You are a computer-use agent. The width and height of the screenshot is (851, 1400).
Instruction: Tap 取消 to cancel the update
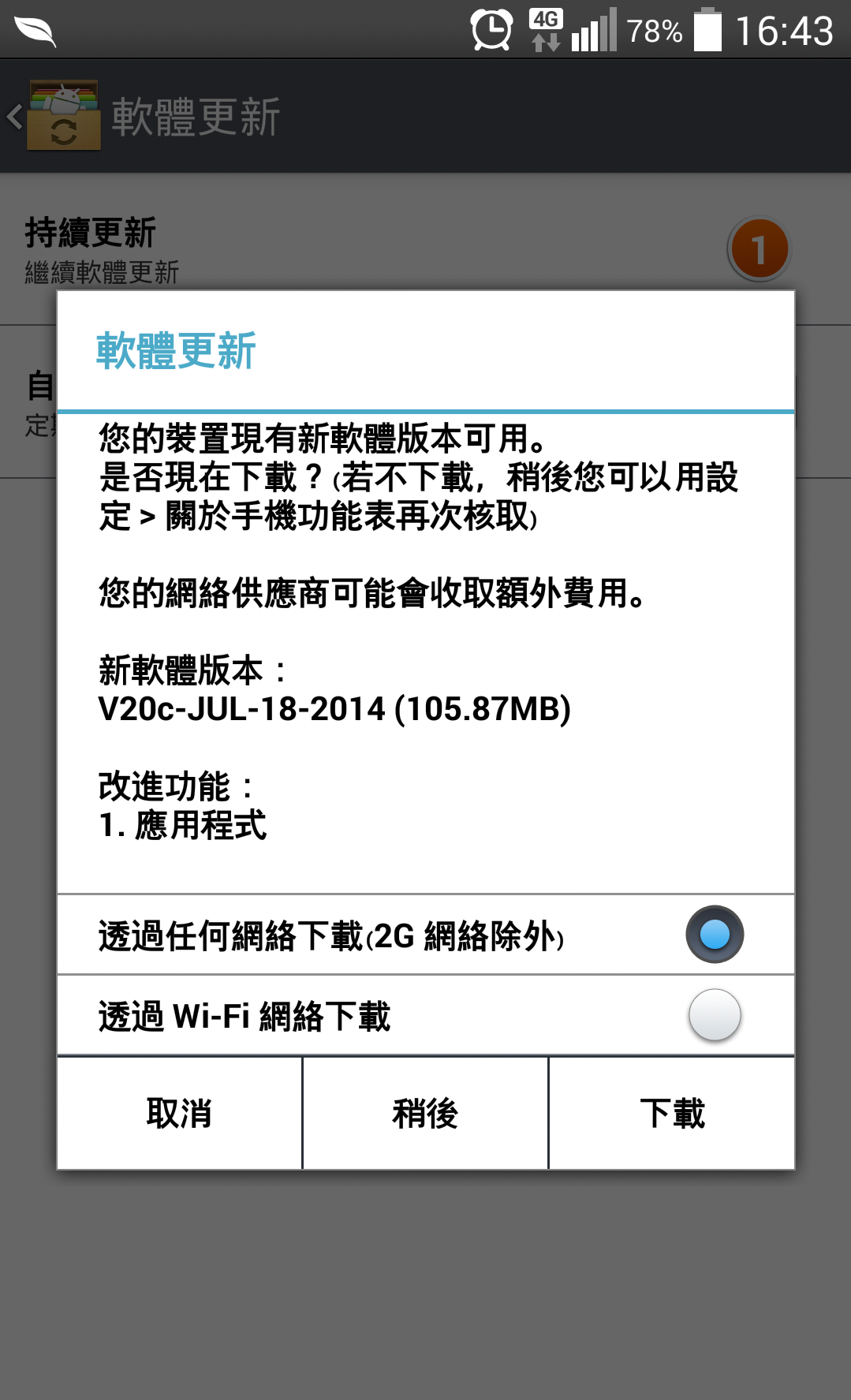point(180,1113)
